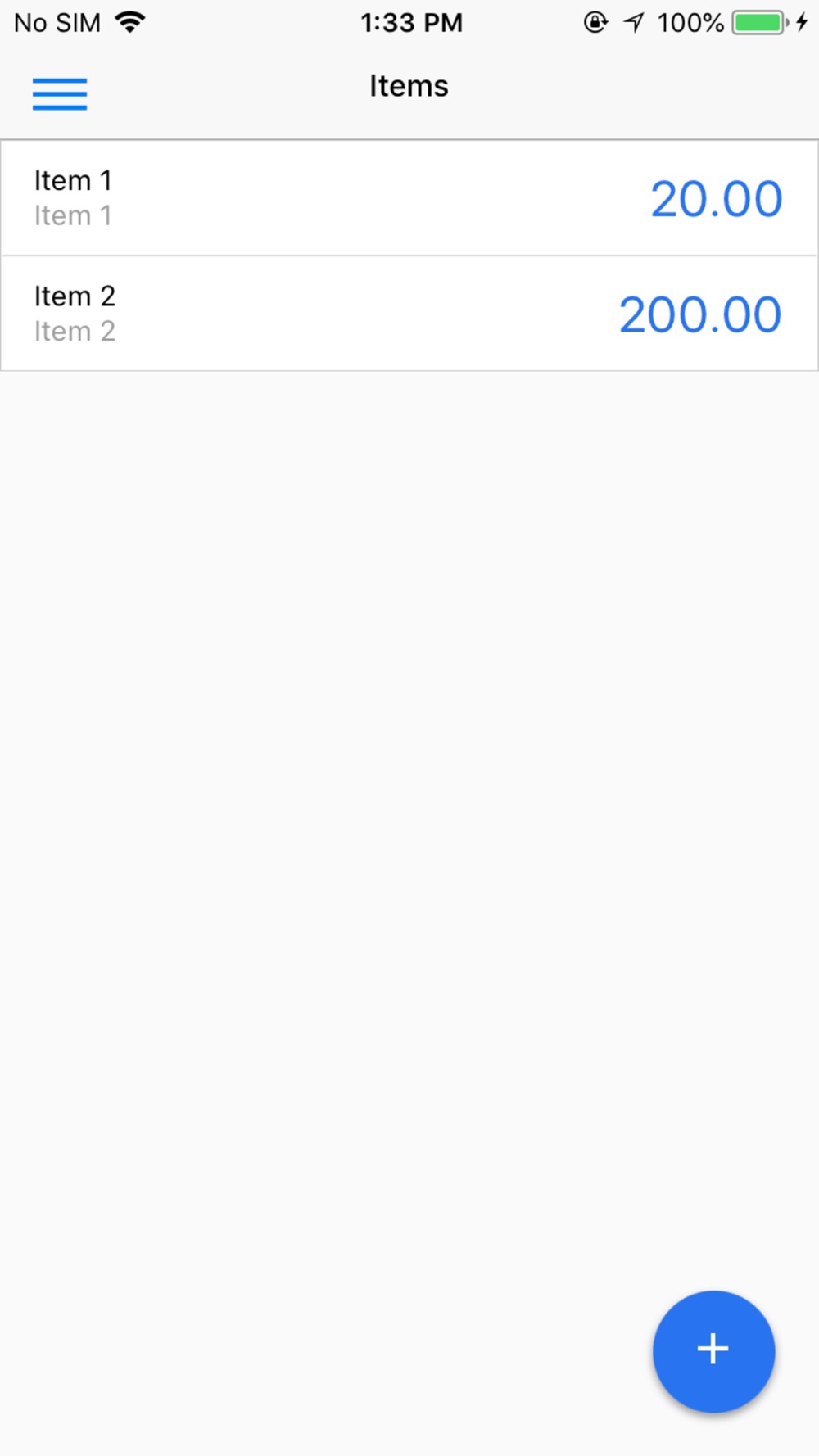The height and width of the screenshot is (1456, 819).
Task: Open the hamburger drawer menu
Action: [x=60, y=93]
